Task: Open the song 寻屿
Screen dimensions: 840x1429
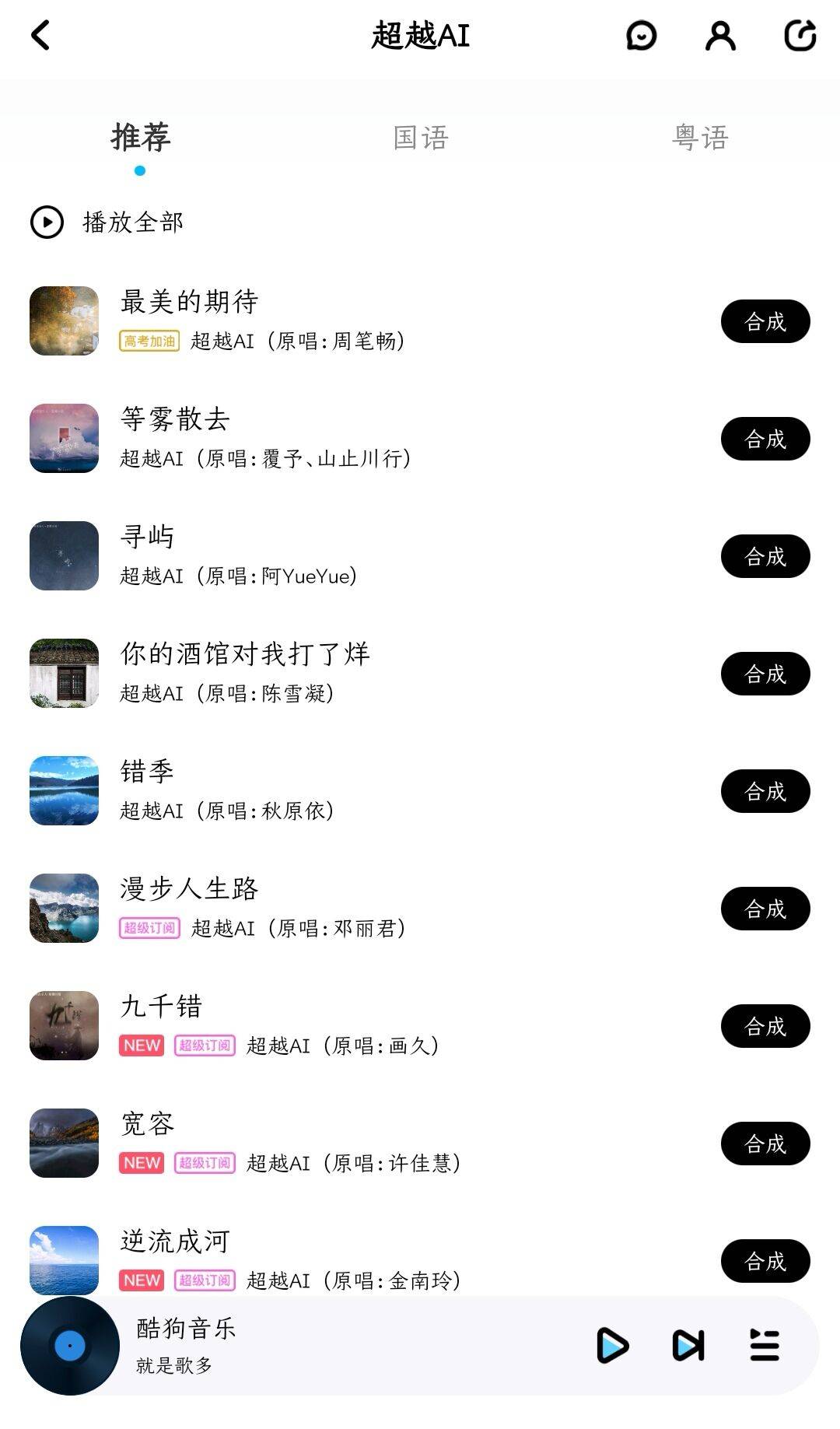Action: click(148, 537)
